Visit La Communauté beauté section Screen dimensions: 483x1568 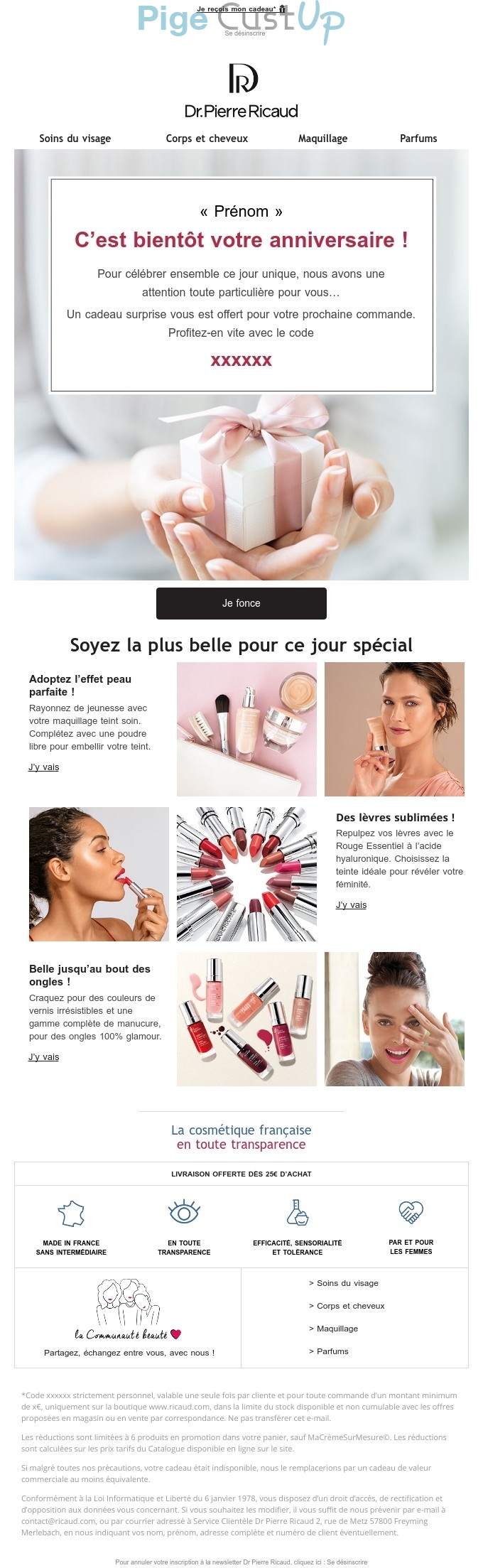pos(129,1319)
